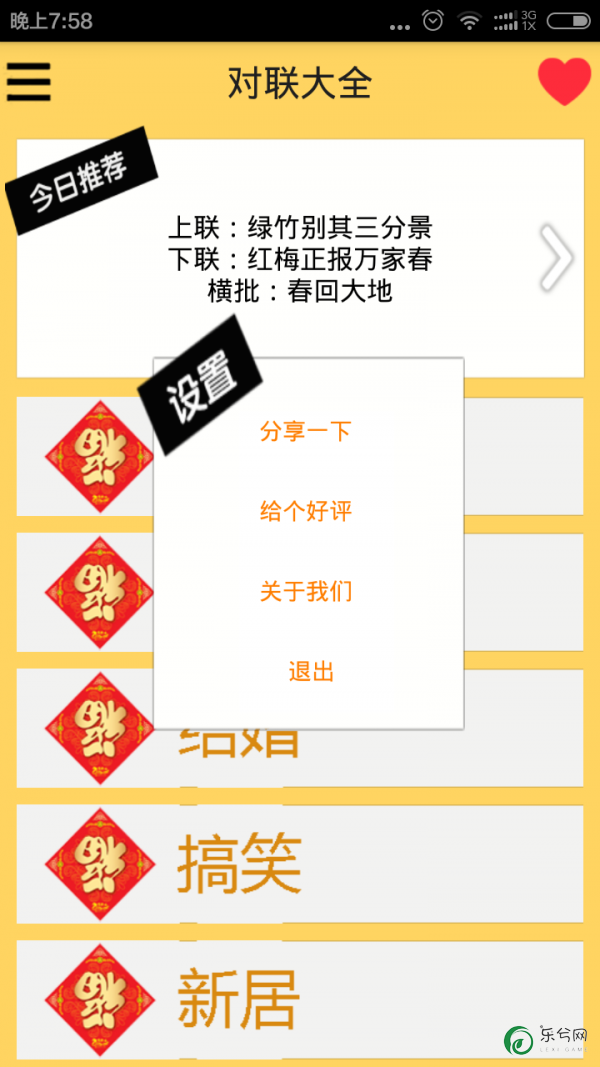This screenshot has height=1067, width=600.
Task: Open today's recommended couplet card
Action: pos(300,258)
